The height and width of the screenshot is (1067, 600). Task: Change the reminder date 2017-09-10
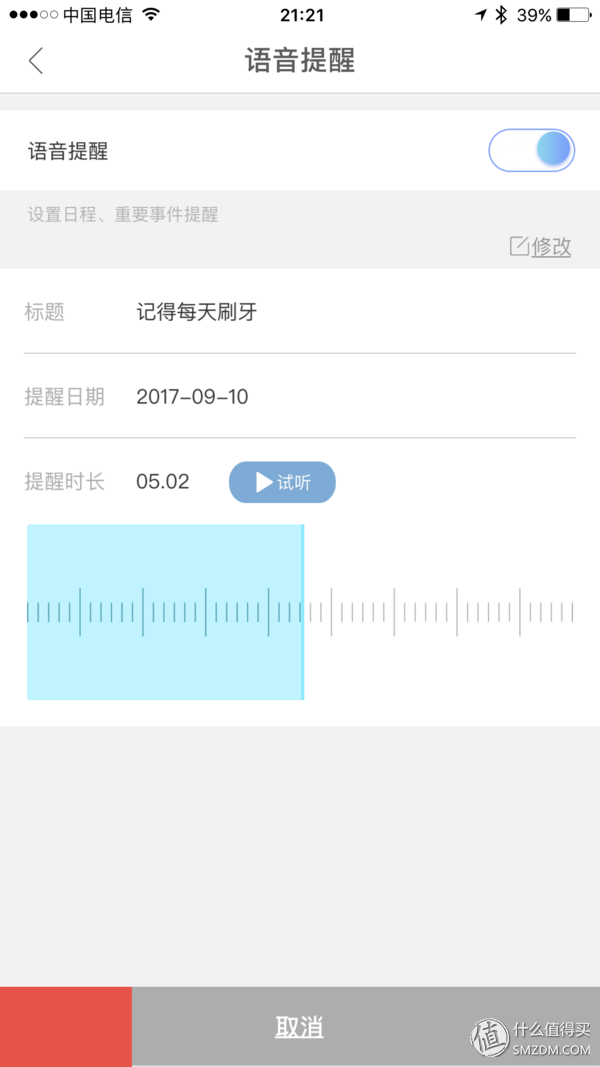(x=192, y=397)
